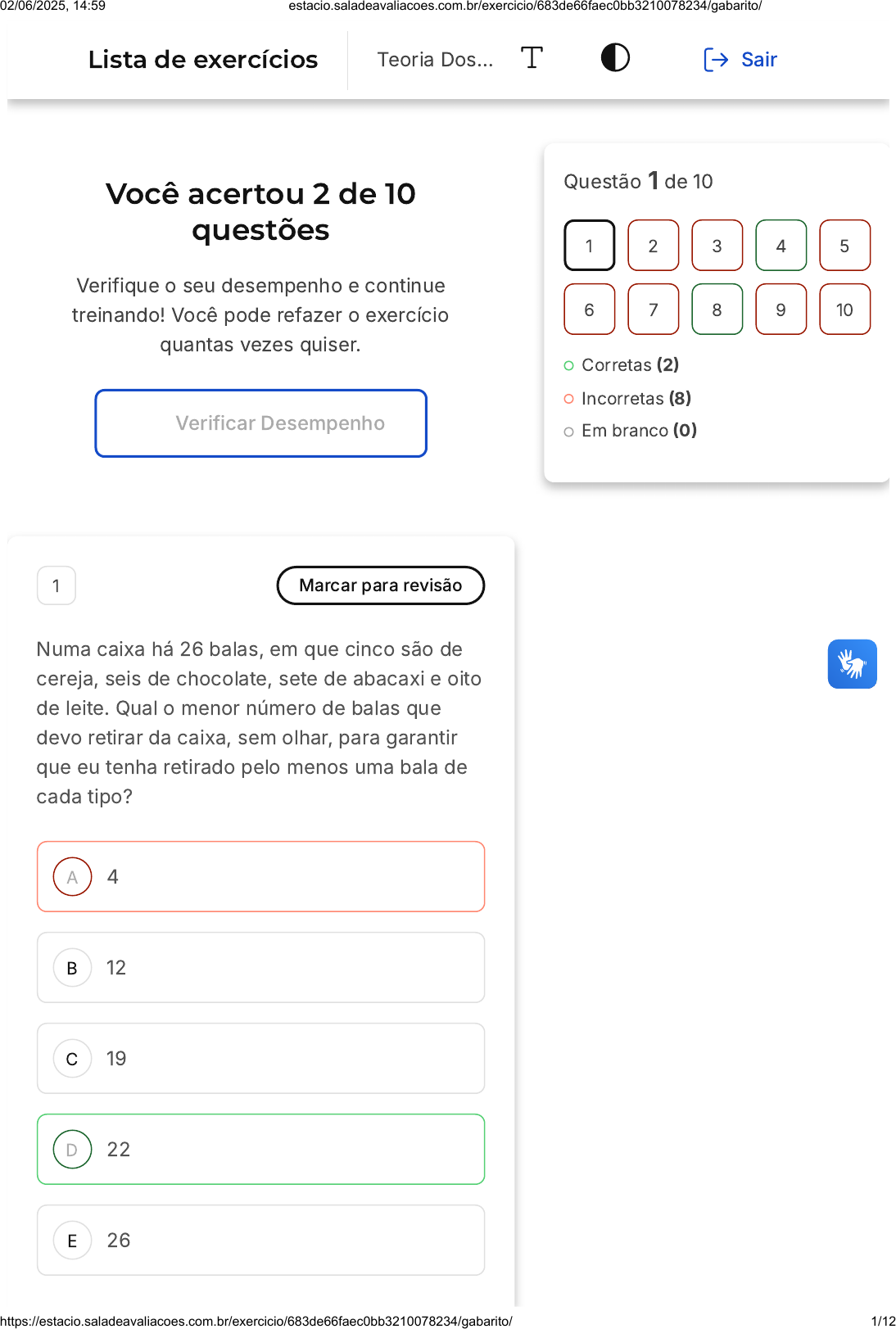896x1329 pixels.
Task: Choose option E, 26
Action: (x=261, y=1241)
